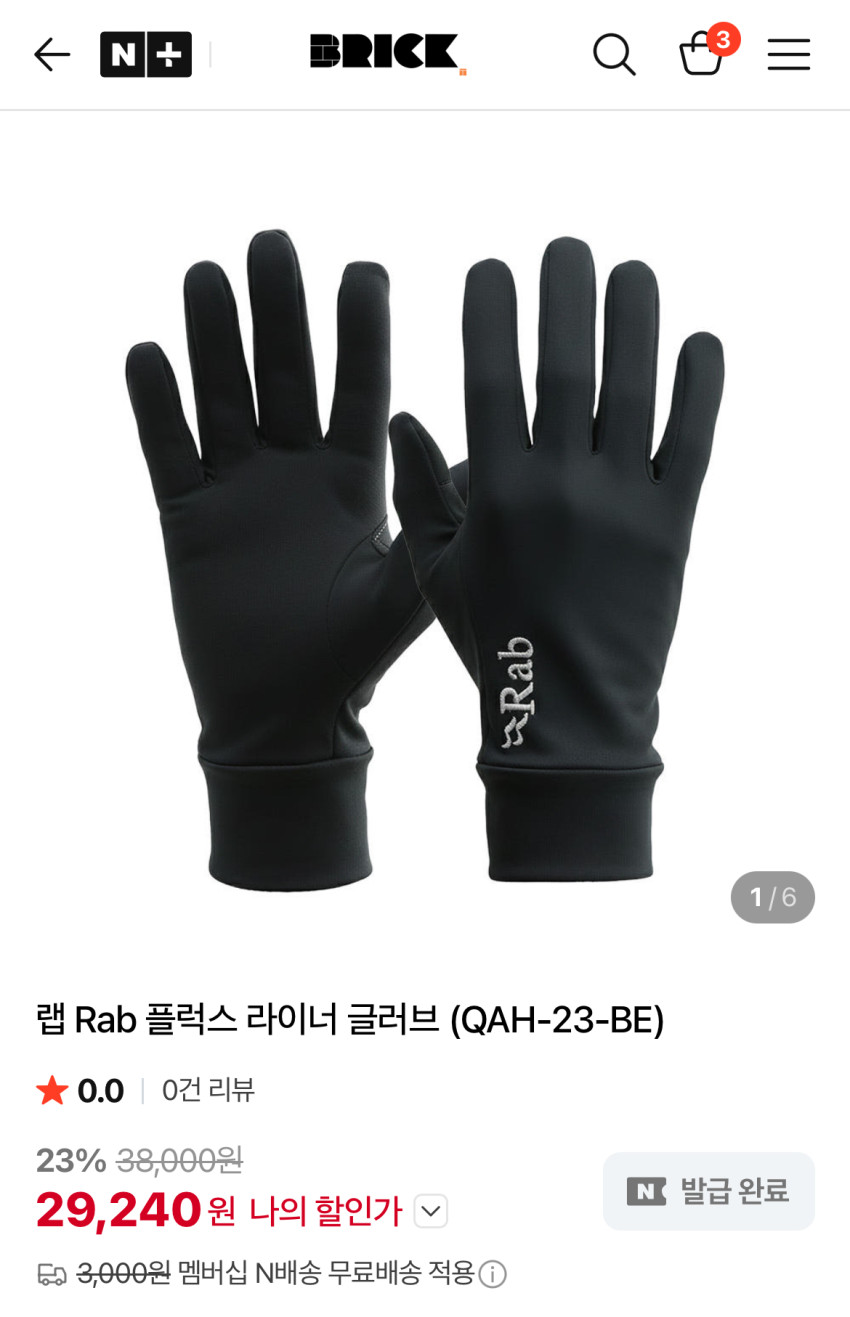View the Rab gloves product image
This screenshot has height=1317, width=850.
point(425,560)
